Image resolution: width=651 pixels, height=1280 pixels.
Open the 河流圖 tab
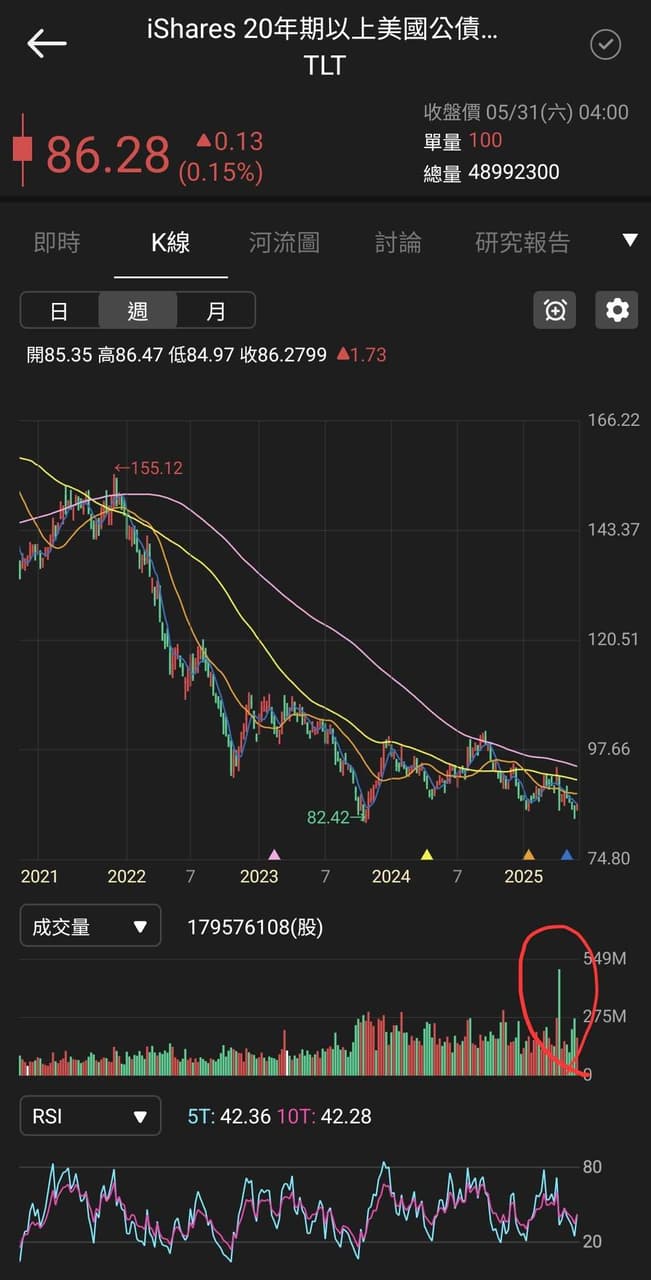tap(284, 242)
